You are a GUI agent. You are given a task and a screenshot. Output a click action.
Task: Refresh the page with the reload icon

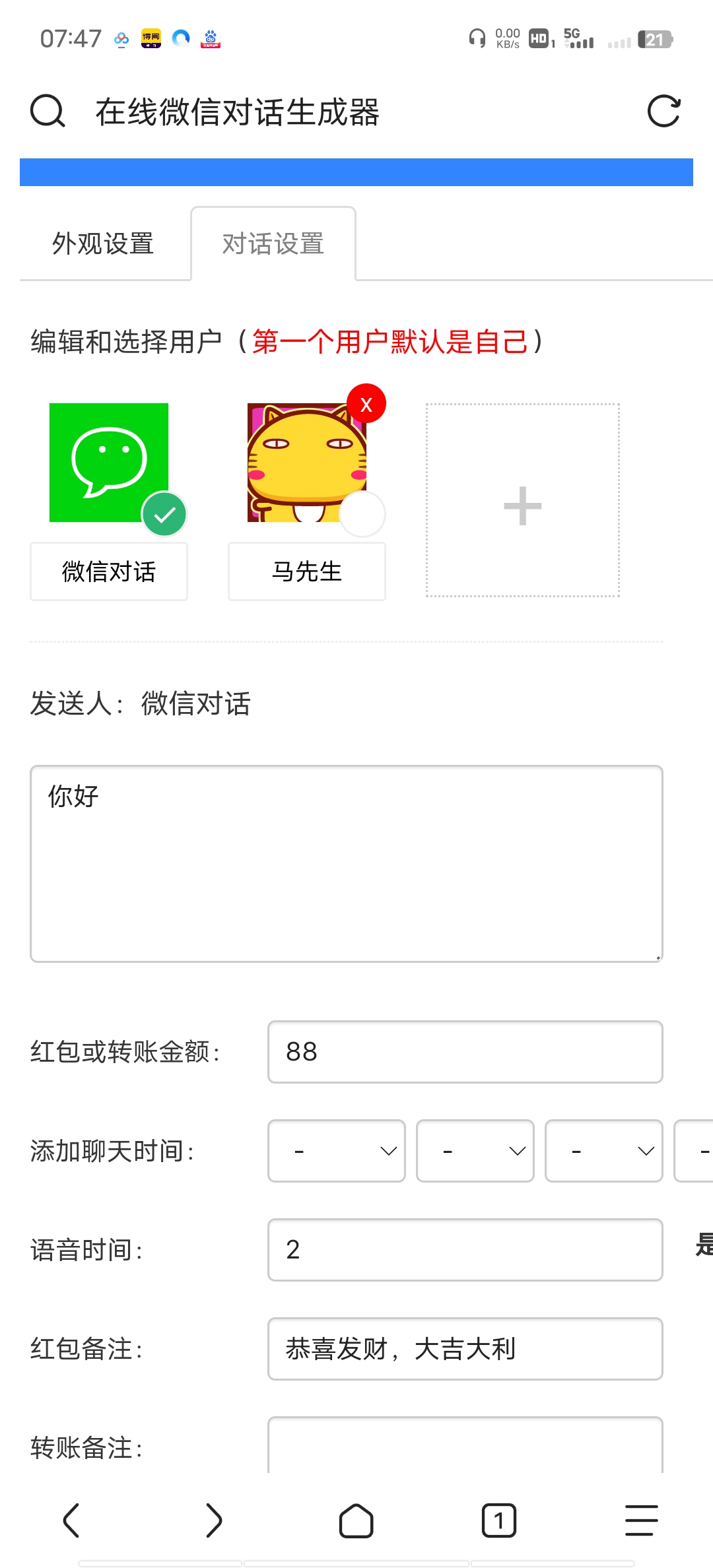coord(664,111)
